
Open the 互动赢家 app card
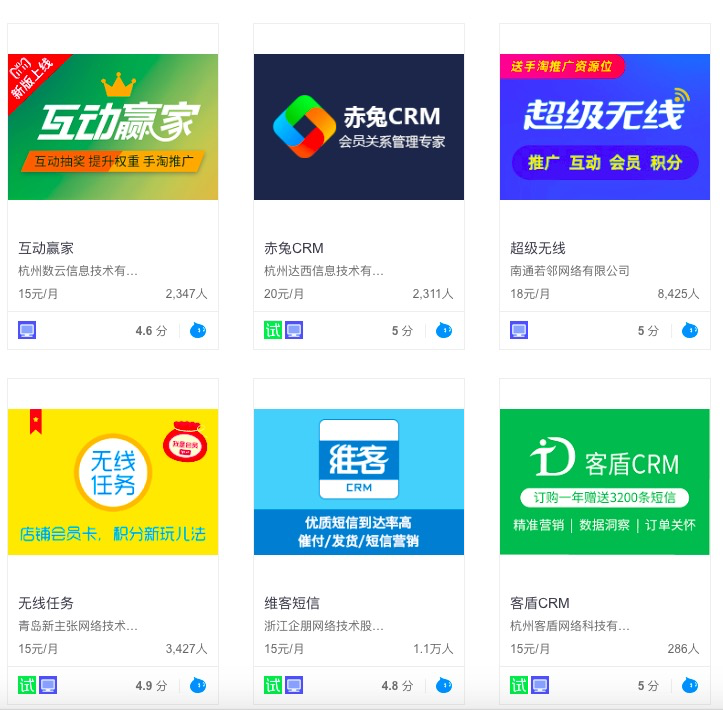pos(112,127)
